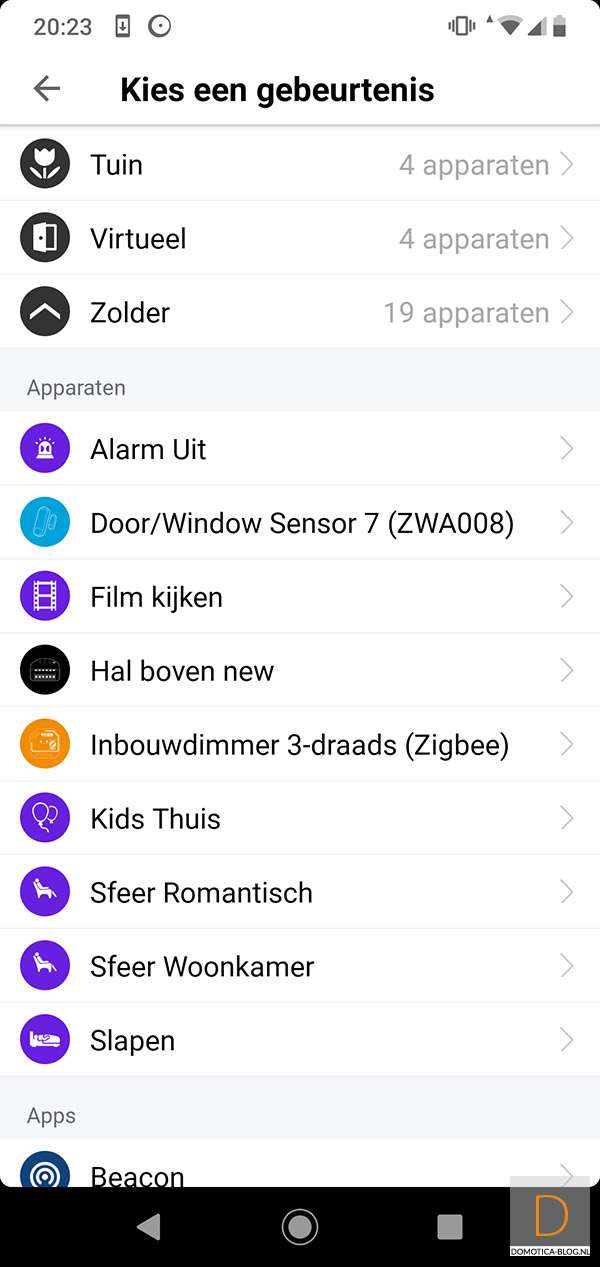
Task: Open the Virtueel zone
Action: tap(300, 239)
